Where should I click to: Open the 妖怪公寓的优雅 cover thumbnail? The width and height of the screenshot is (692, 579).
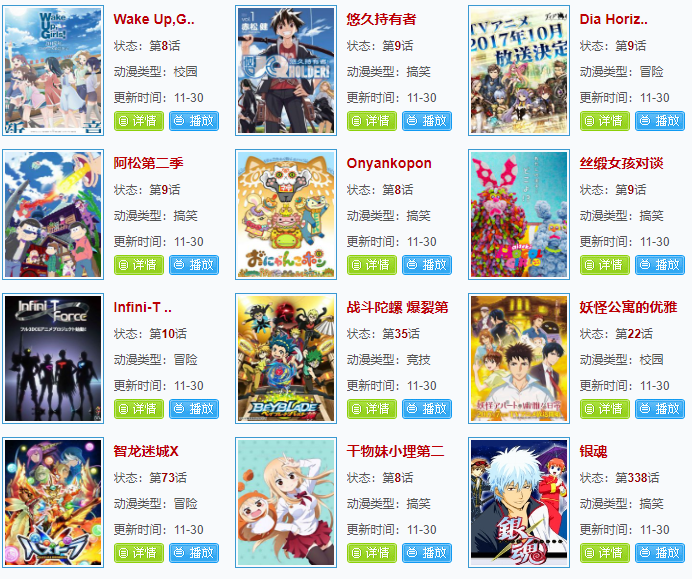point(519,358)
